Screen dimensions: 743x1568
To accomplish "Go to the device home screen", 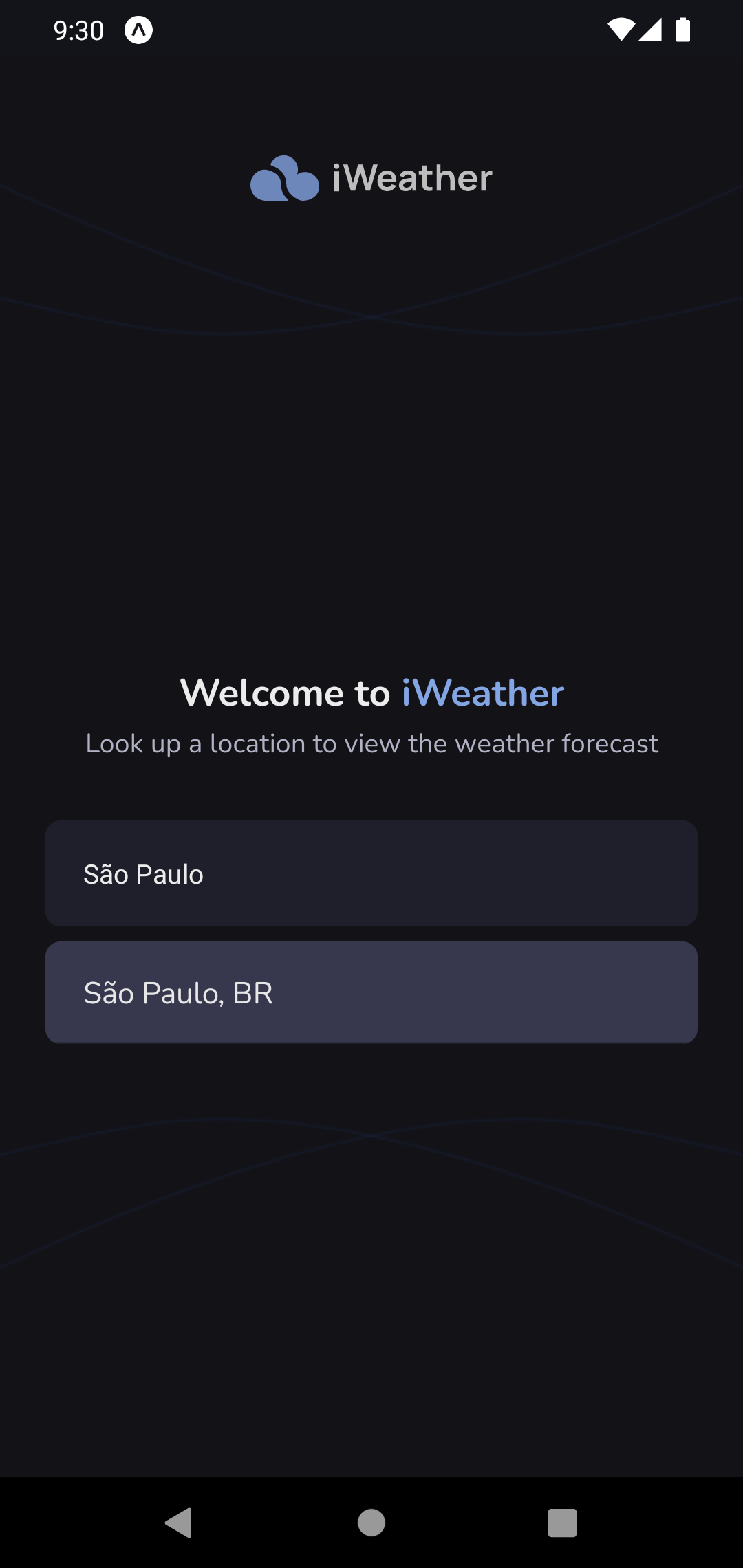I will click(x=371, y=1523).
